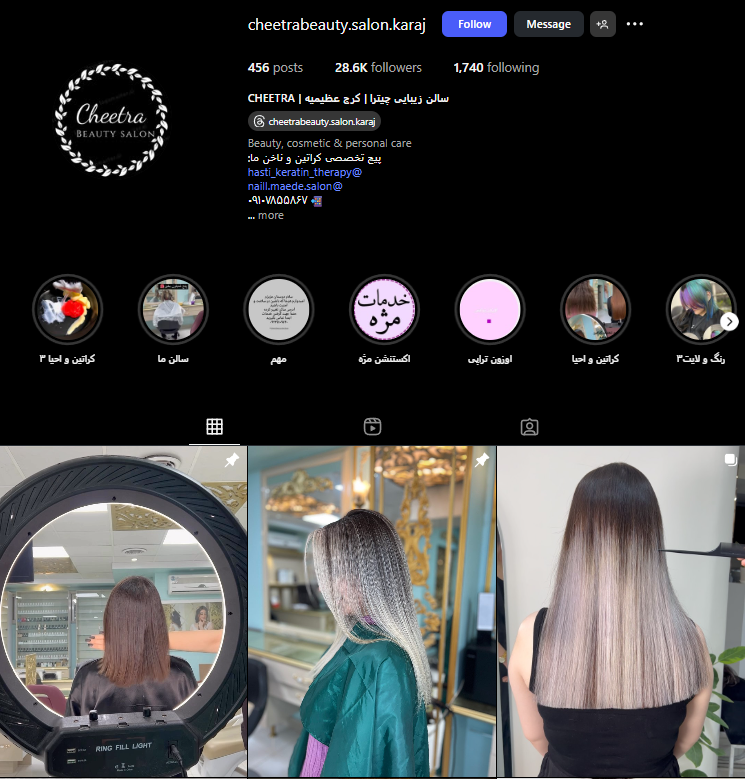Screen dimensions: 745x779
Task: Open the three-dot options menu
Action: (635, 24)
